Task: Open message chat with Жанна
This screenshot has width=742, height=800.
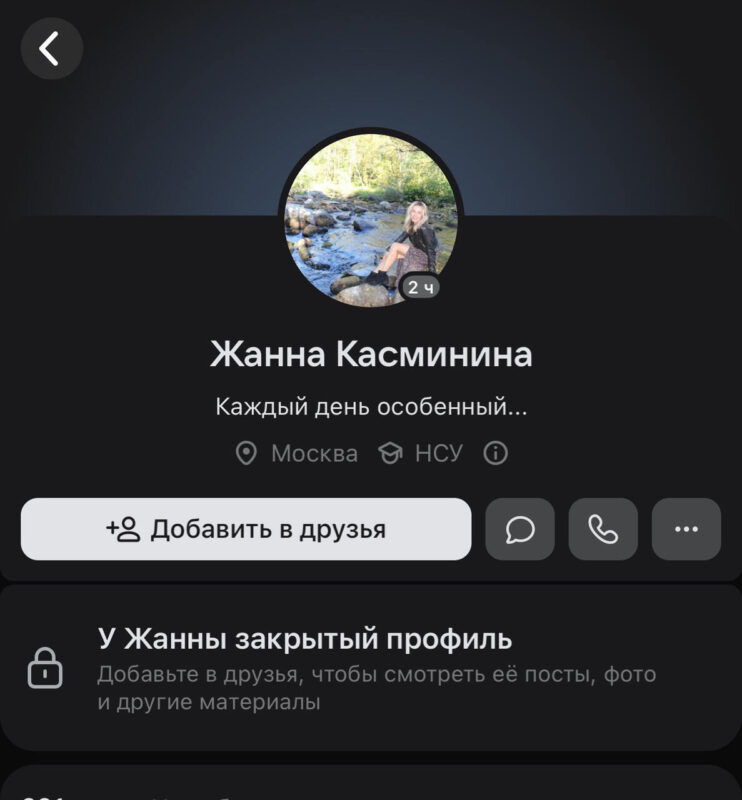Action: (520, 529)
